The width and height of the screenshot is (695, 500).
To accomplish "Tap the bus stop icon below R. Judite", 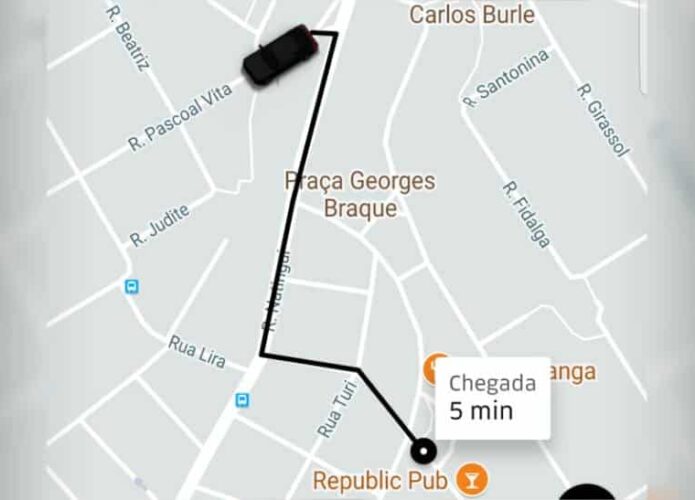I will coord(131,287).
